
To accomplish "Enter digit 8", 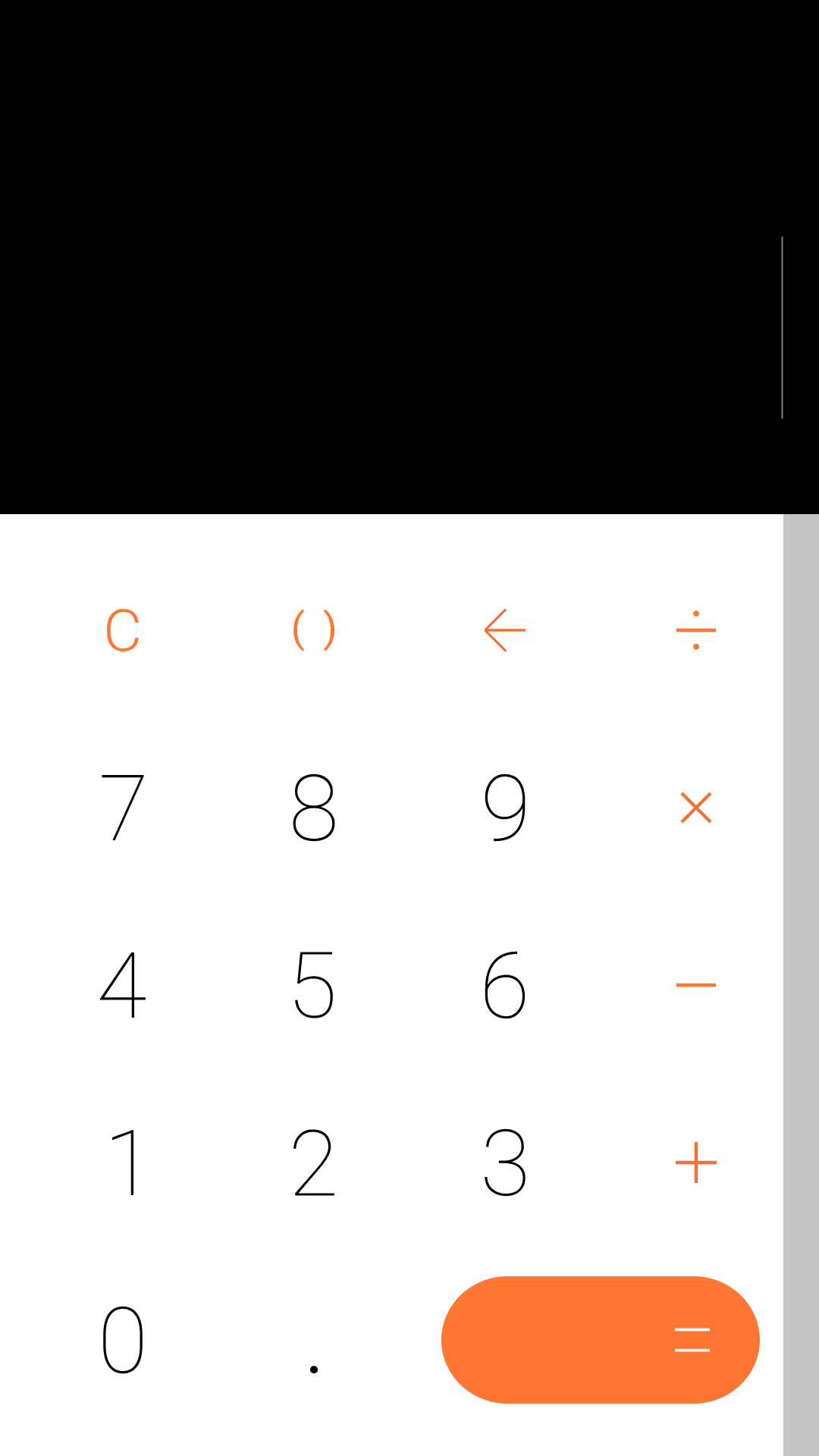I will [314, 808].
